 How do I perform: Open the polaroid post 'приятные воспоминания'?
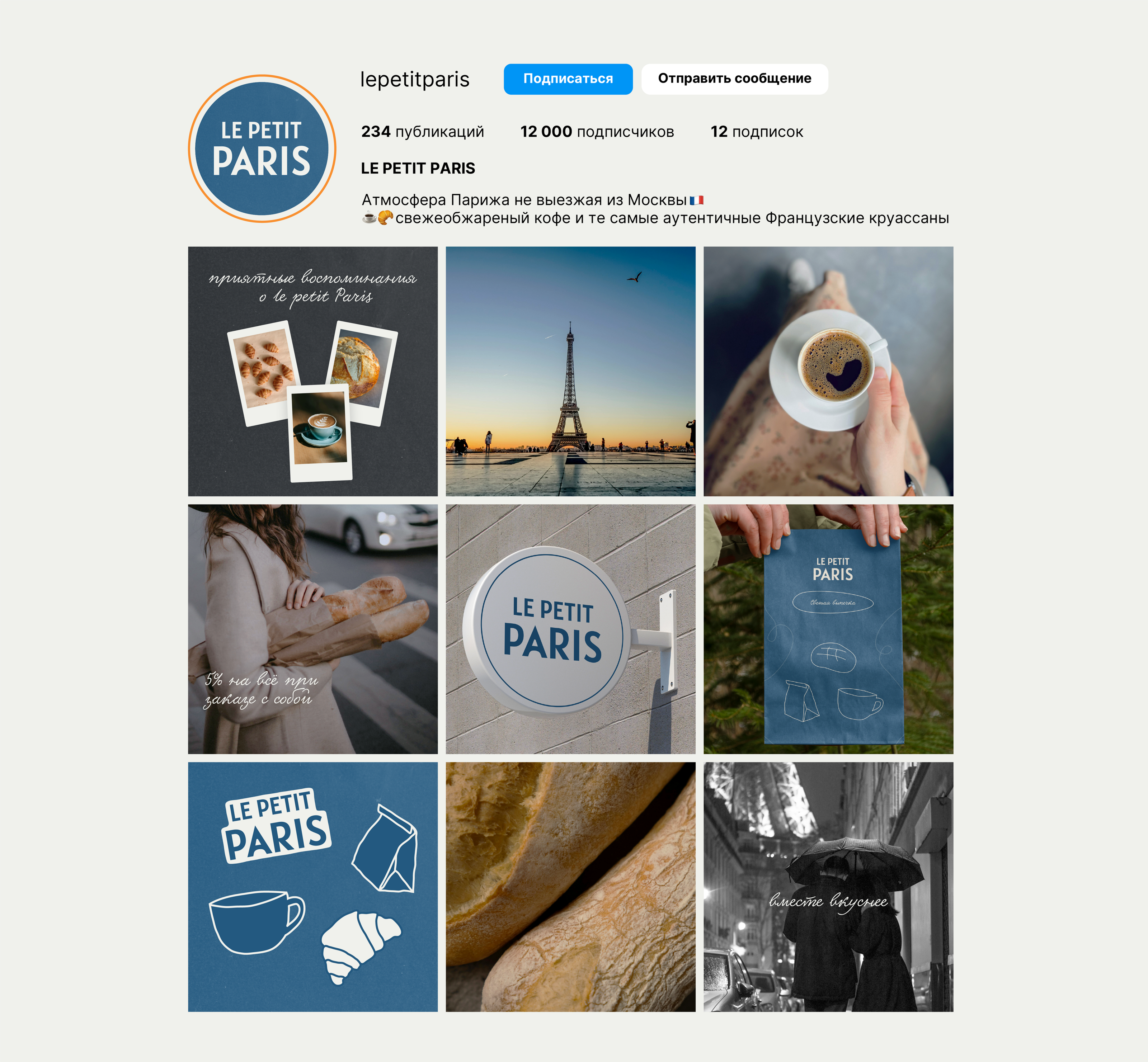point(312,371)
